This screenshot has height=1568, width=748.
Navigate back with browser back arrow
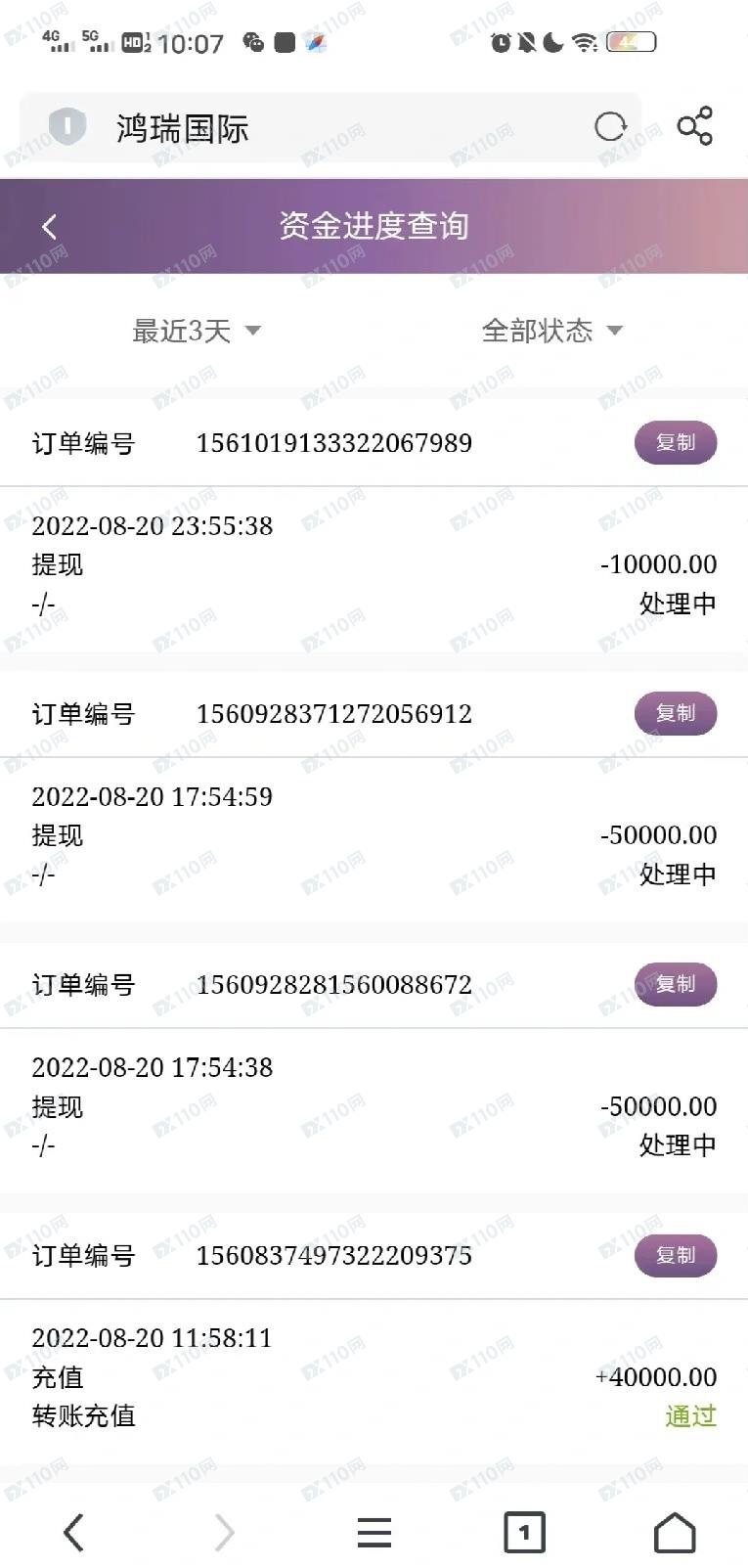coord(74,1532)
